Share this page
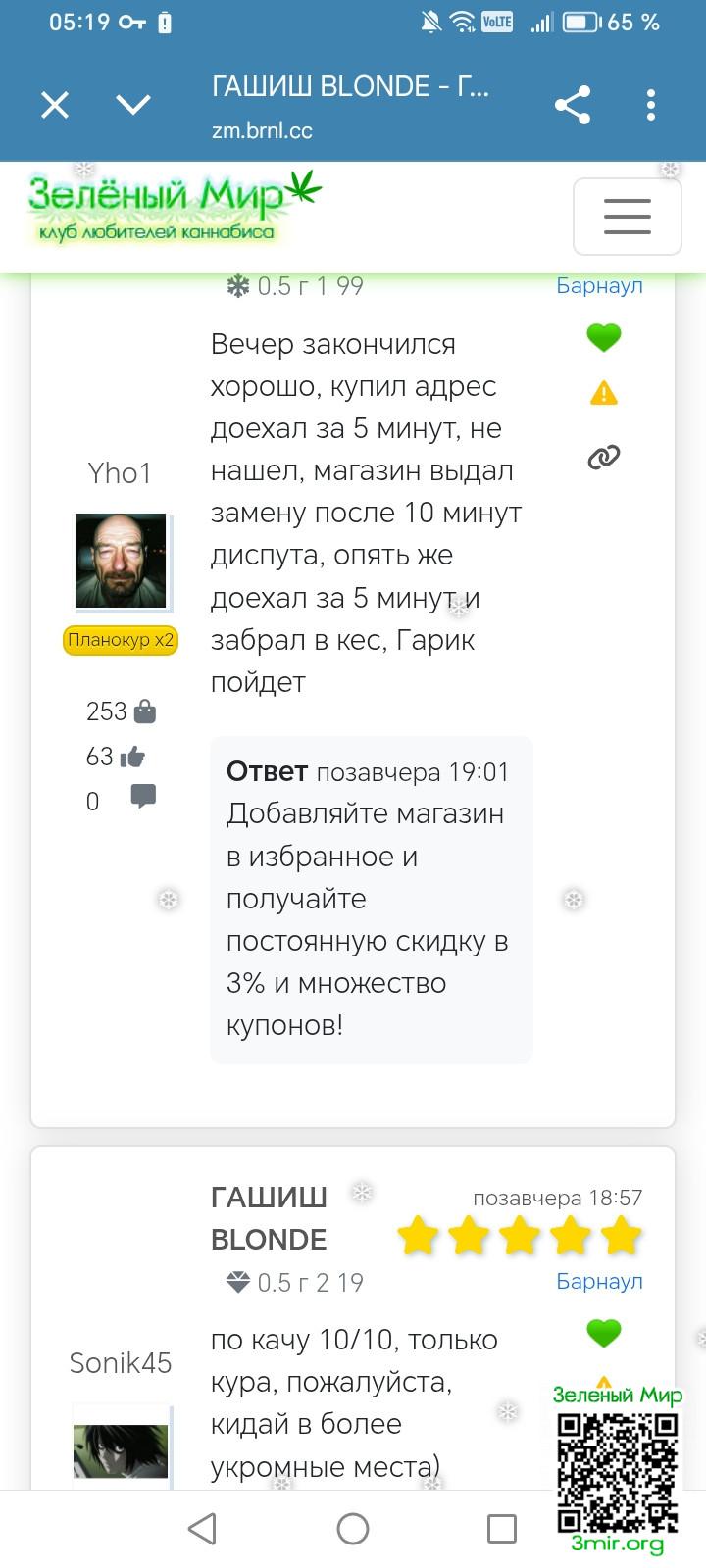 point(573,105)
